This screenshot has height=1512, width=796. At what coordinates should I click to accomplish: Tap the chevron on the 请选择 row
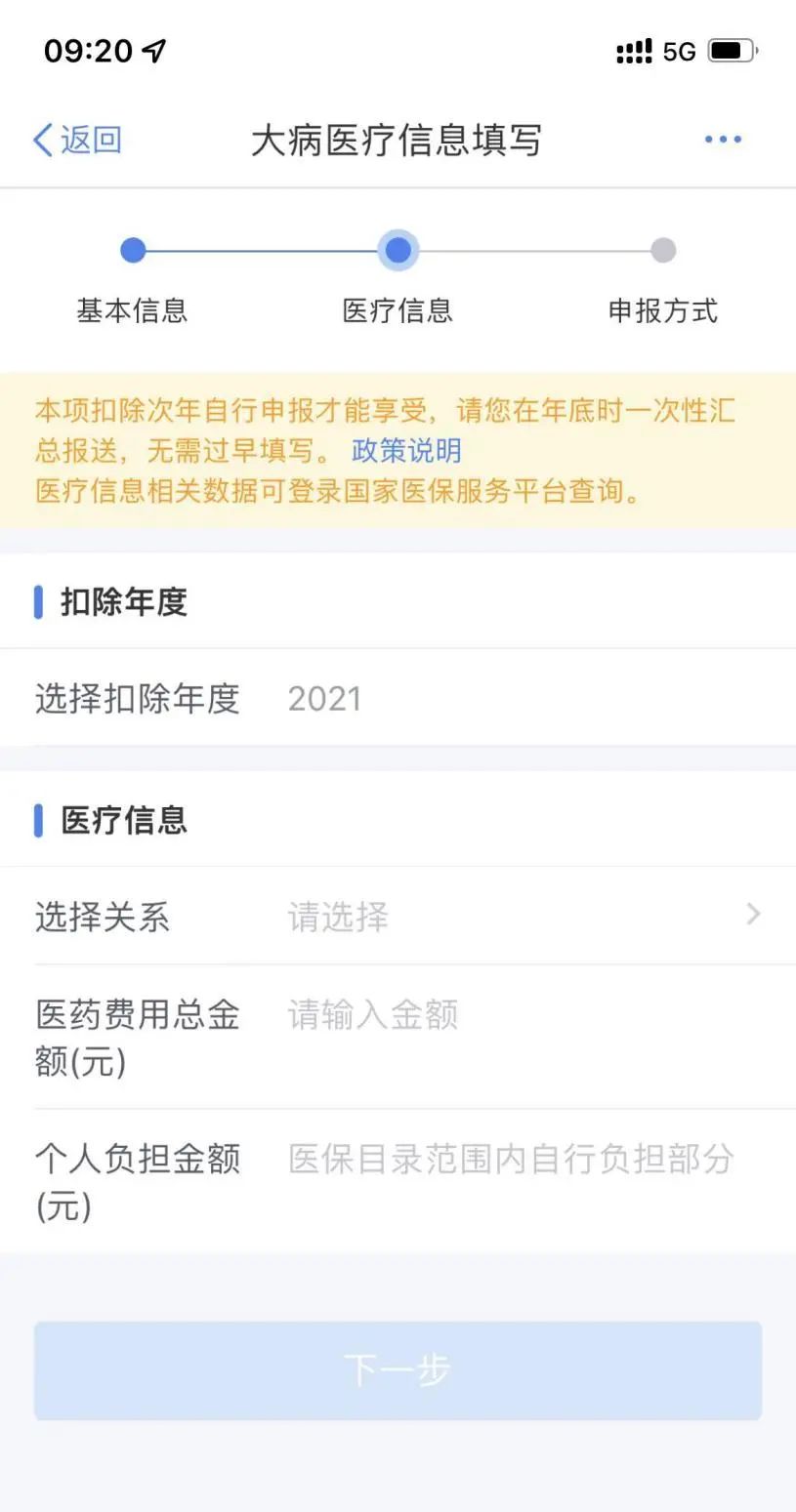point(752,915)
